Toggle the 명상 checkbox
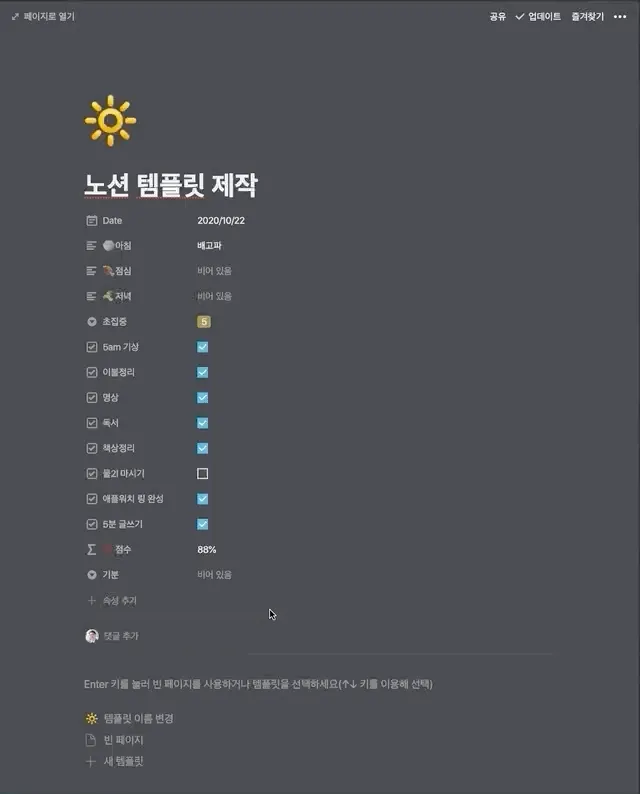The height and width of the screenshot is (794, 640). pos(203,398)
